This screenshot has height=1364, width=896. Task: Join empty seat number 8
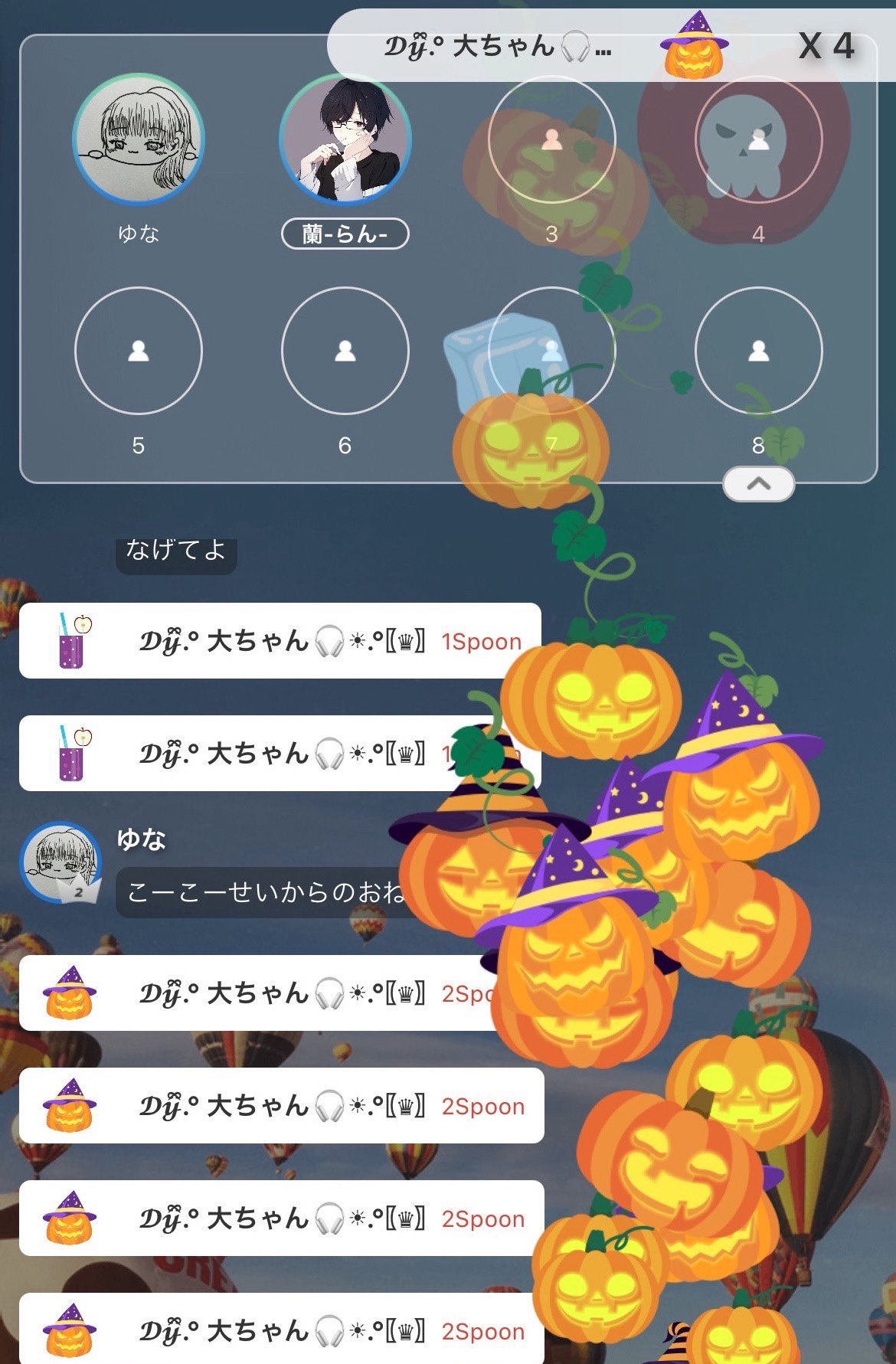click(x=758, y=351)
